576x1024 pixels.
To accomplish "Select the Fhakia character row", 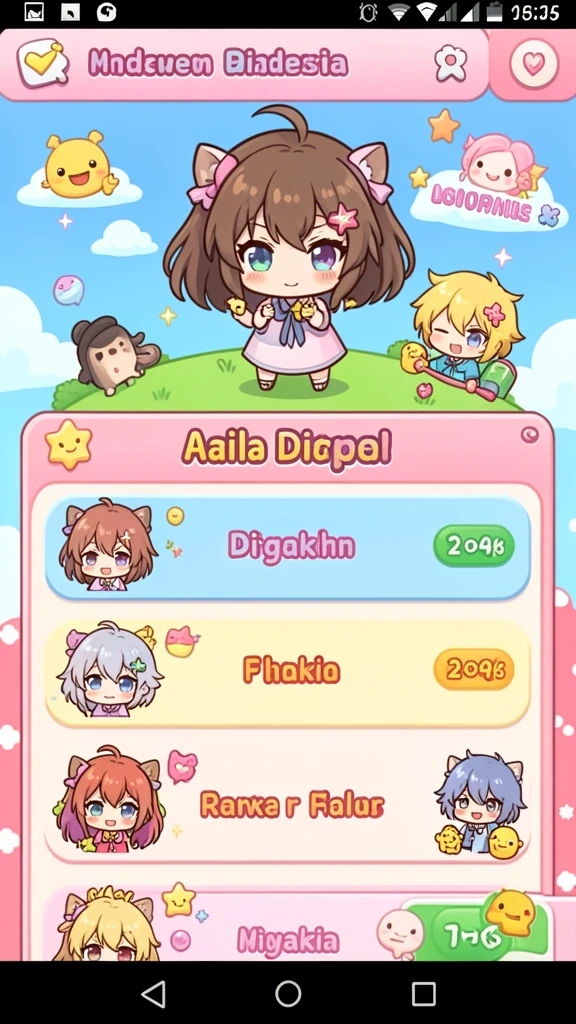I will coord(287,673).
